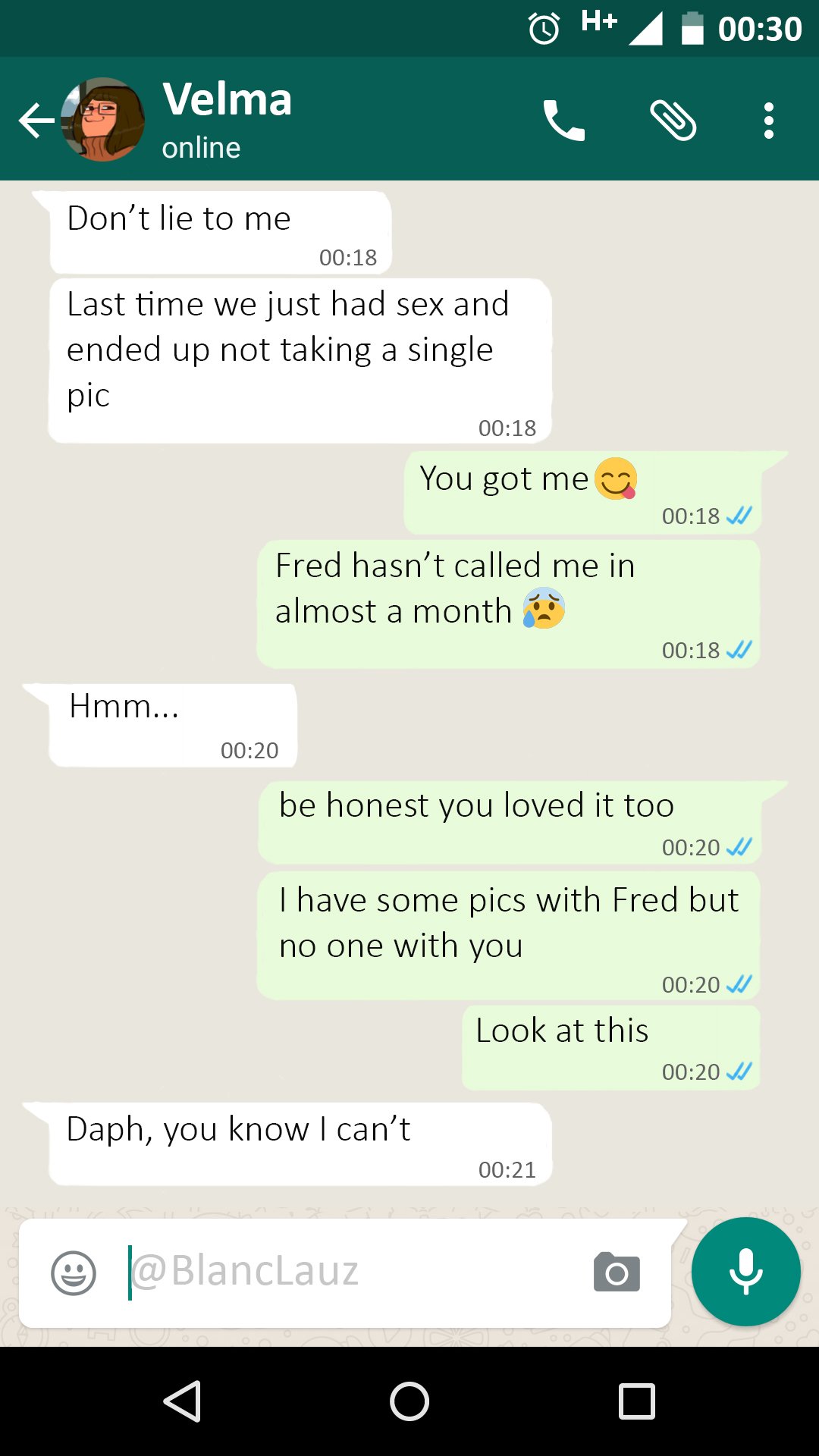Tap the voice message microphone button
The width and height of the screenshot is (819, 1456).
pos(745,1272)
